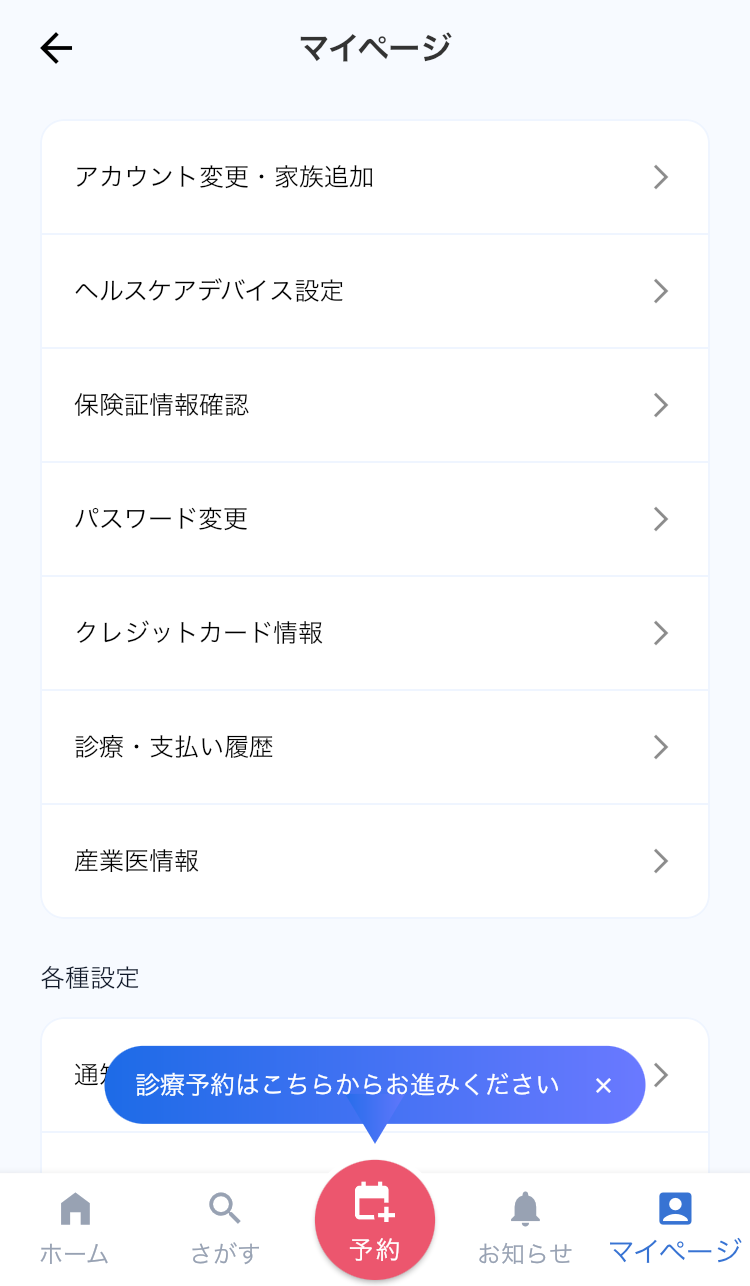This screenshot has height=1286, width=750.
Task: Open パスワード変更
Action: click(x=375, y=519)
